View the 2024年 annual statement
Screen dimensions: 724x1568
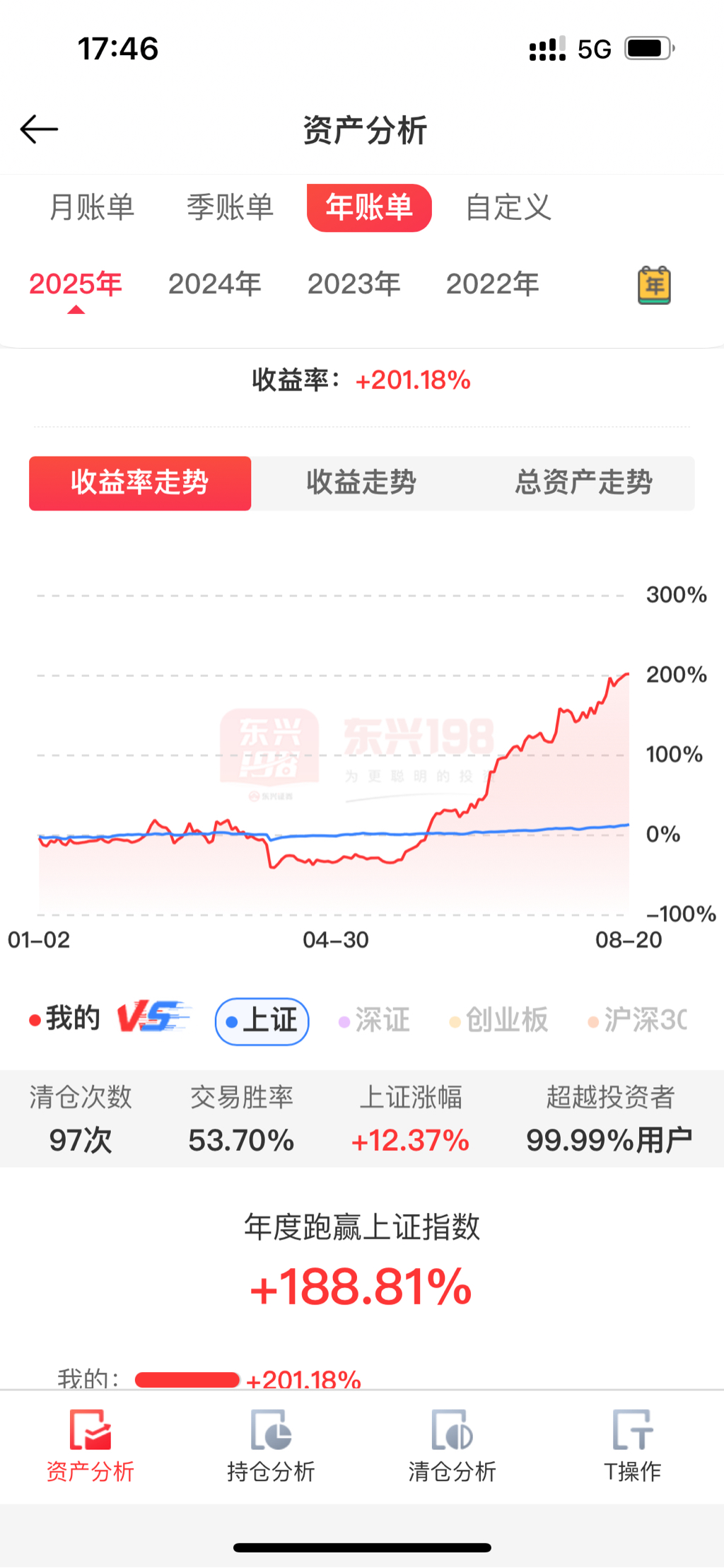pos(214,284)
